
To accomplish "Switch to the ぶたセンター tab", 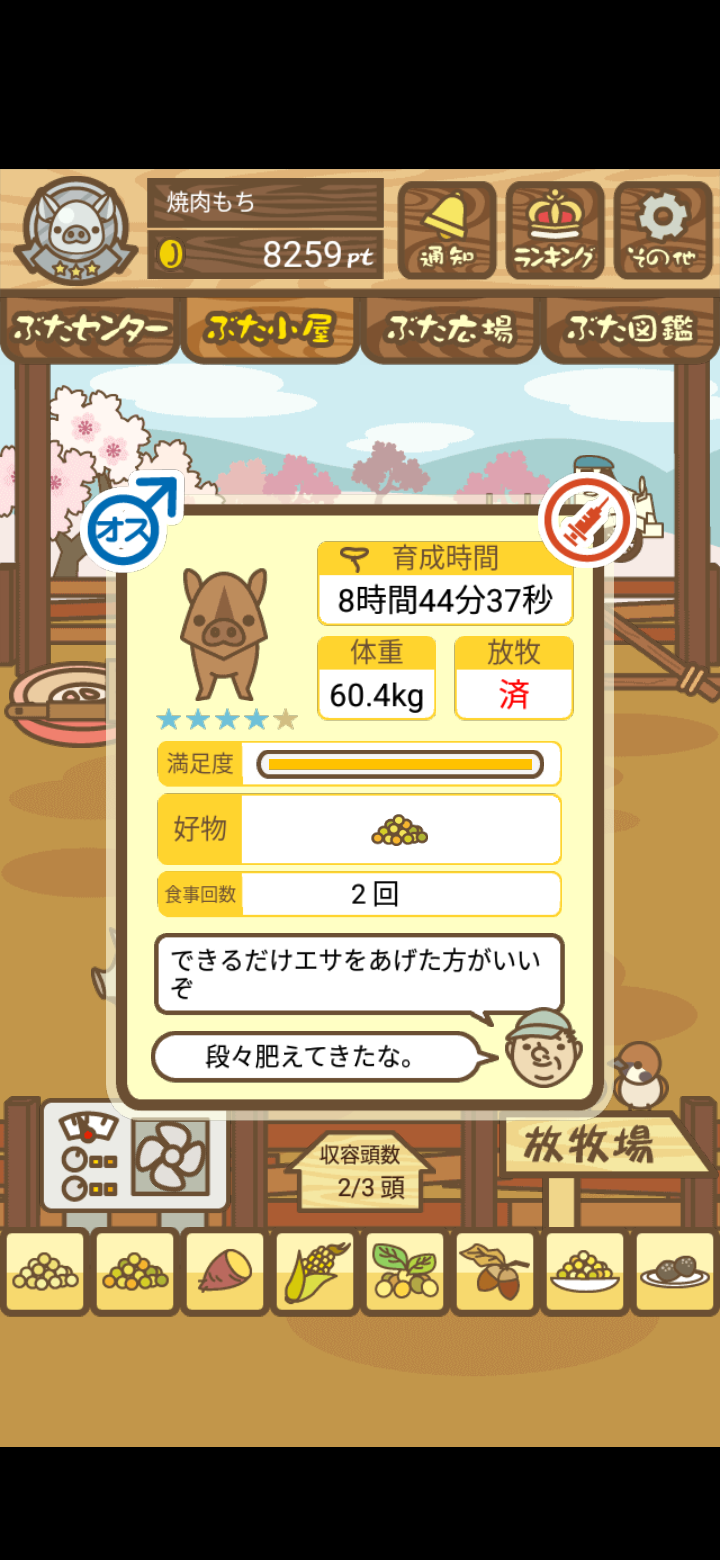I will tap(90, 328).
